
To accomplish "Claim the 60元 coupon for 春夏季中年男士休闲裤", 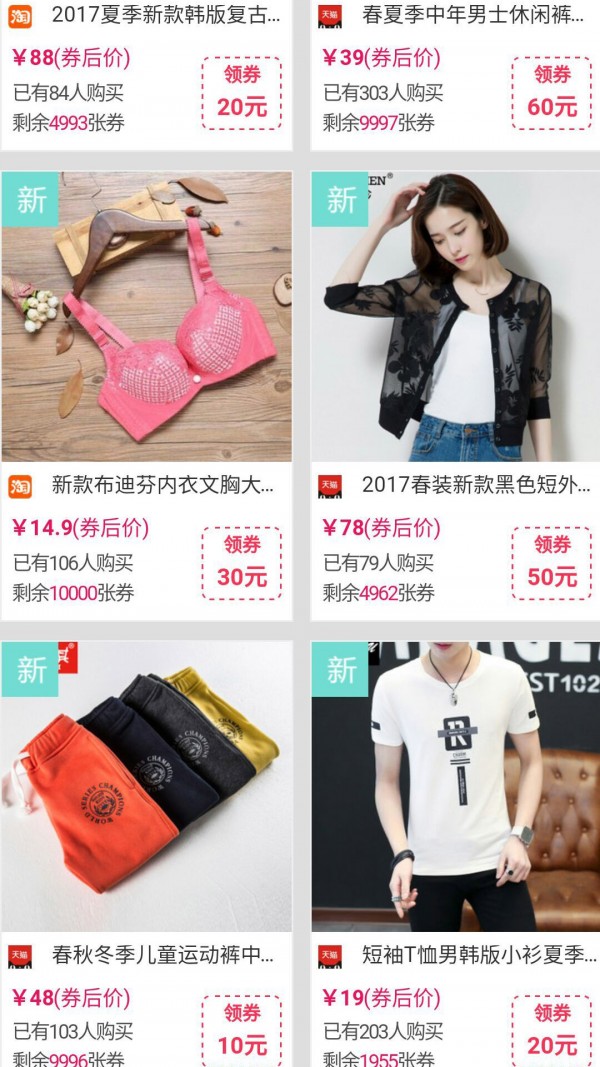I will (552, 93).
